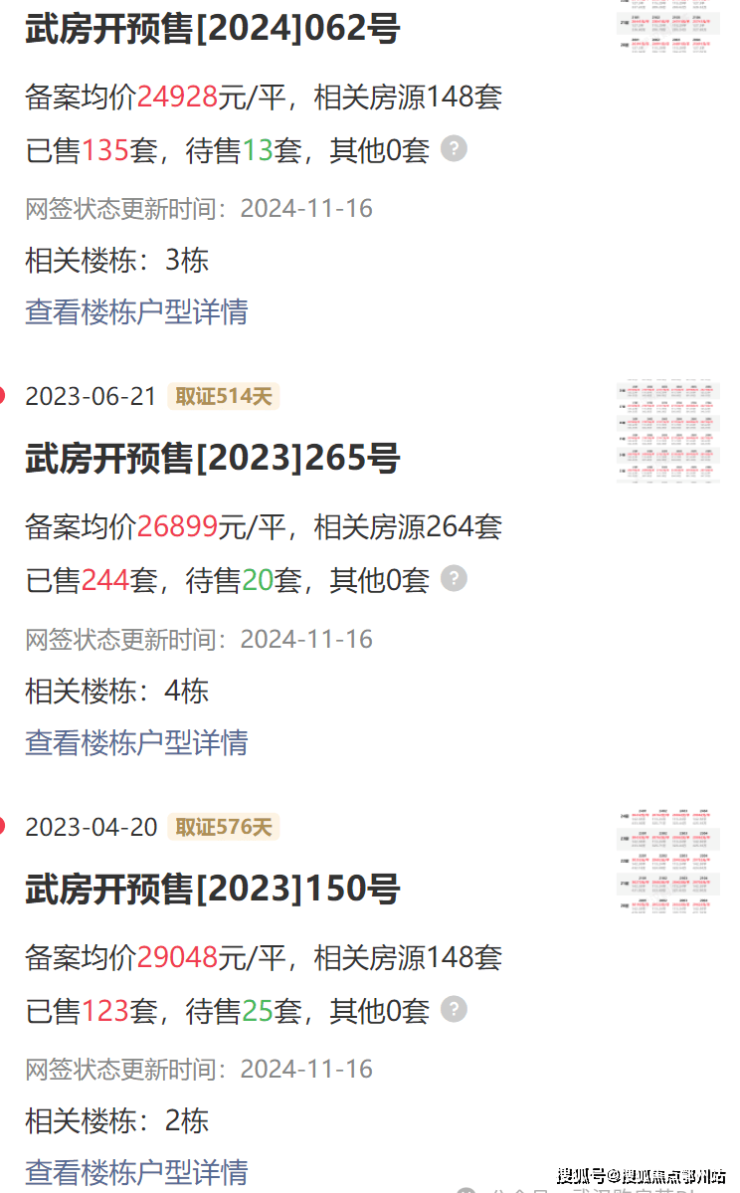
Task: Tap the help icon beside 待售25套
Action: 454,1009
